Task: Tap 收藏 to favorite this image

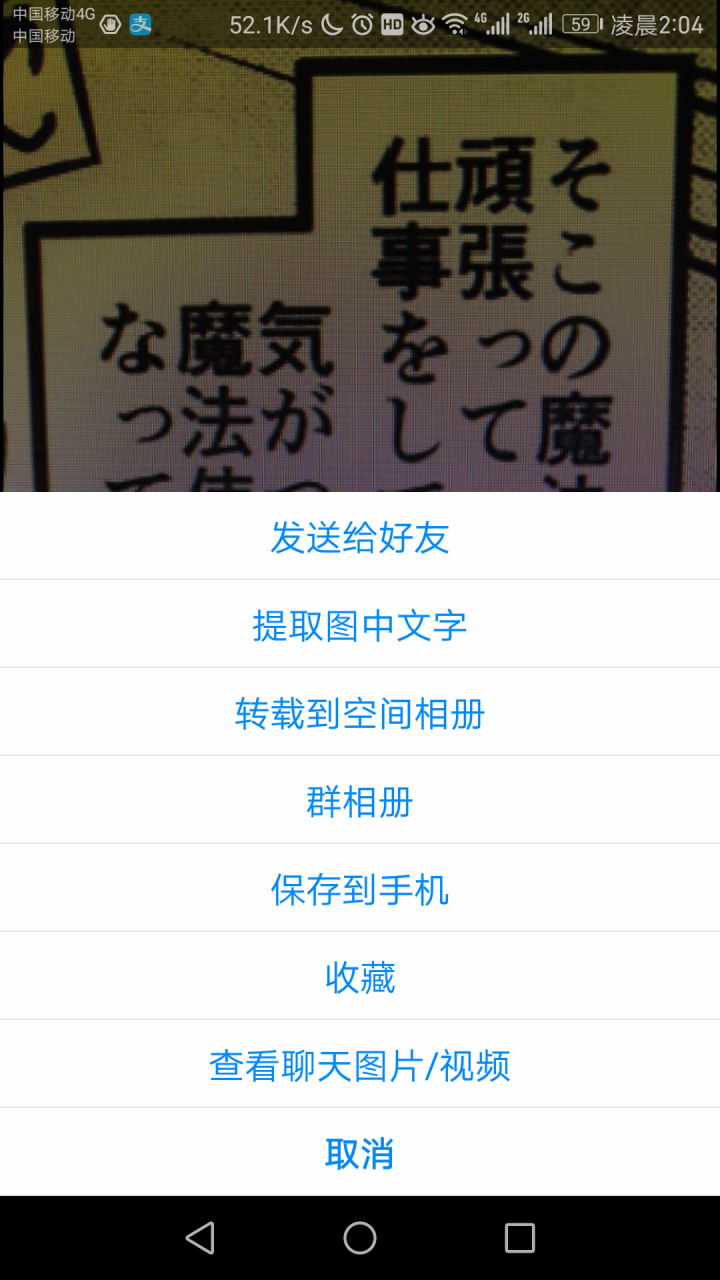Action: [x=360, y=976]
